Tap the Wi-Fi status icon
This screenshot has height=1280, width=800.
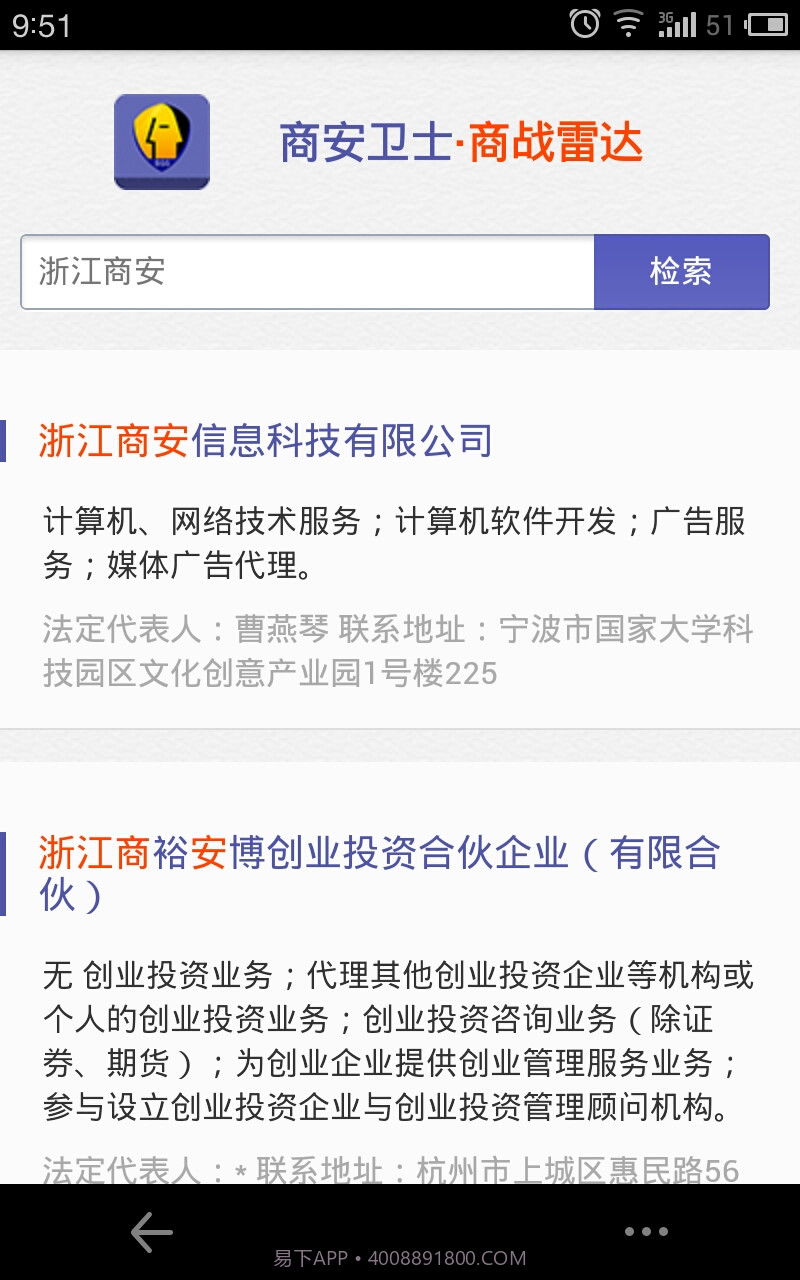click(628, 22)
